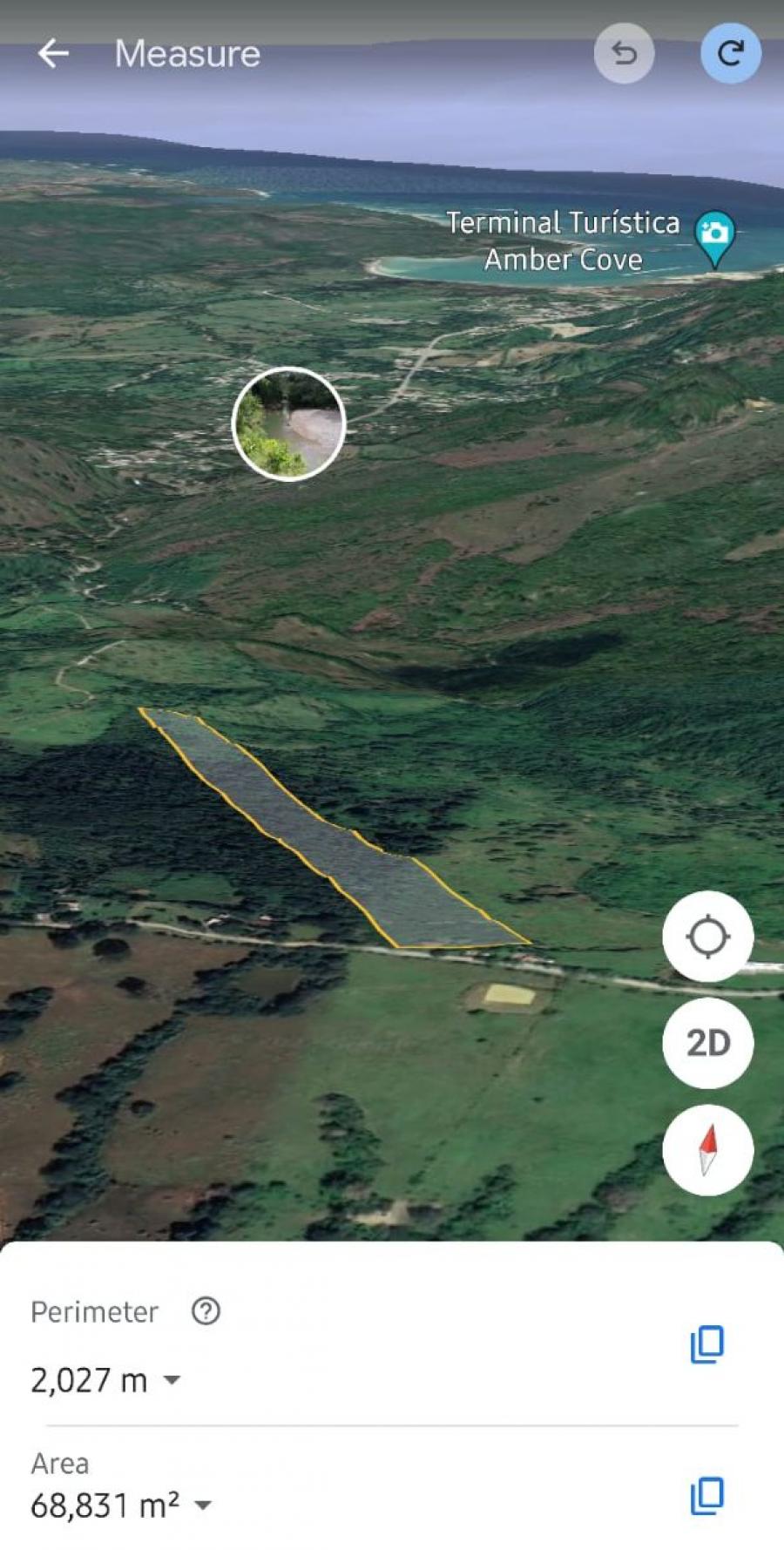
Task: Tap the blue redo arrow button
Action: (730, 54)
